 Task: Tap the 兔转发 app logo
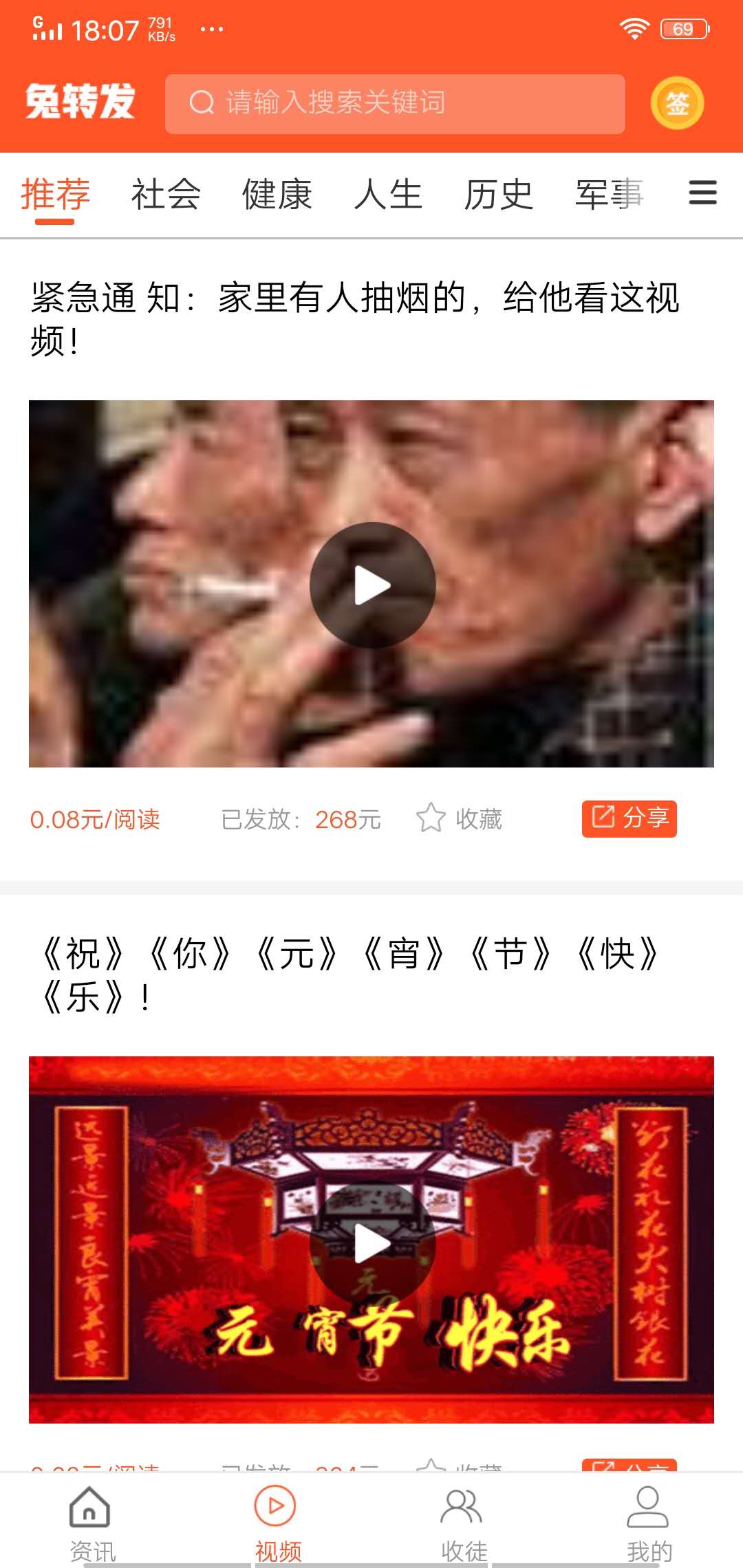83,102
